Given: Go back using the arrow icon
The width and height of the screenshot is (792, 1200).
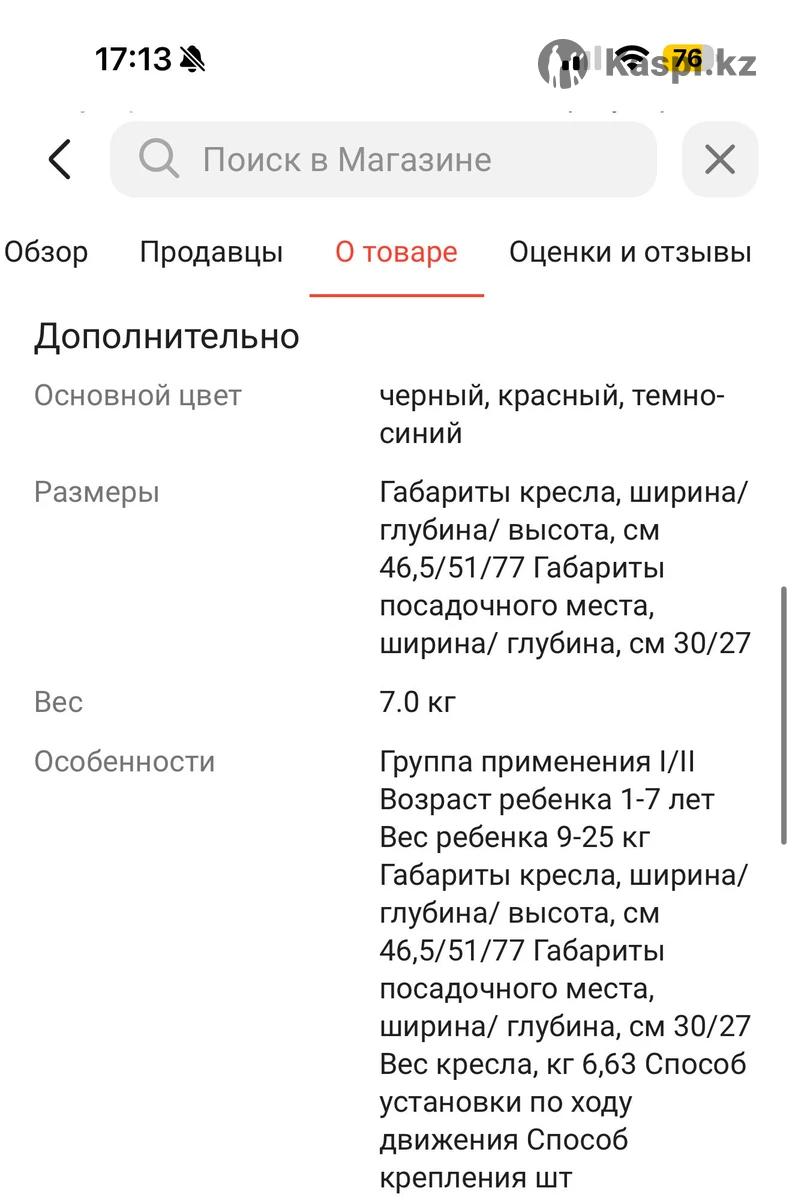Looking at the screenshot, I should tap(60, 159).
